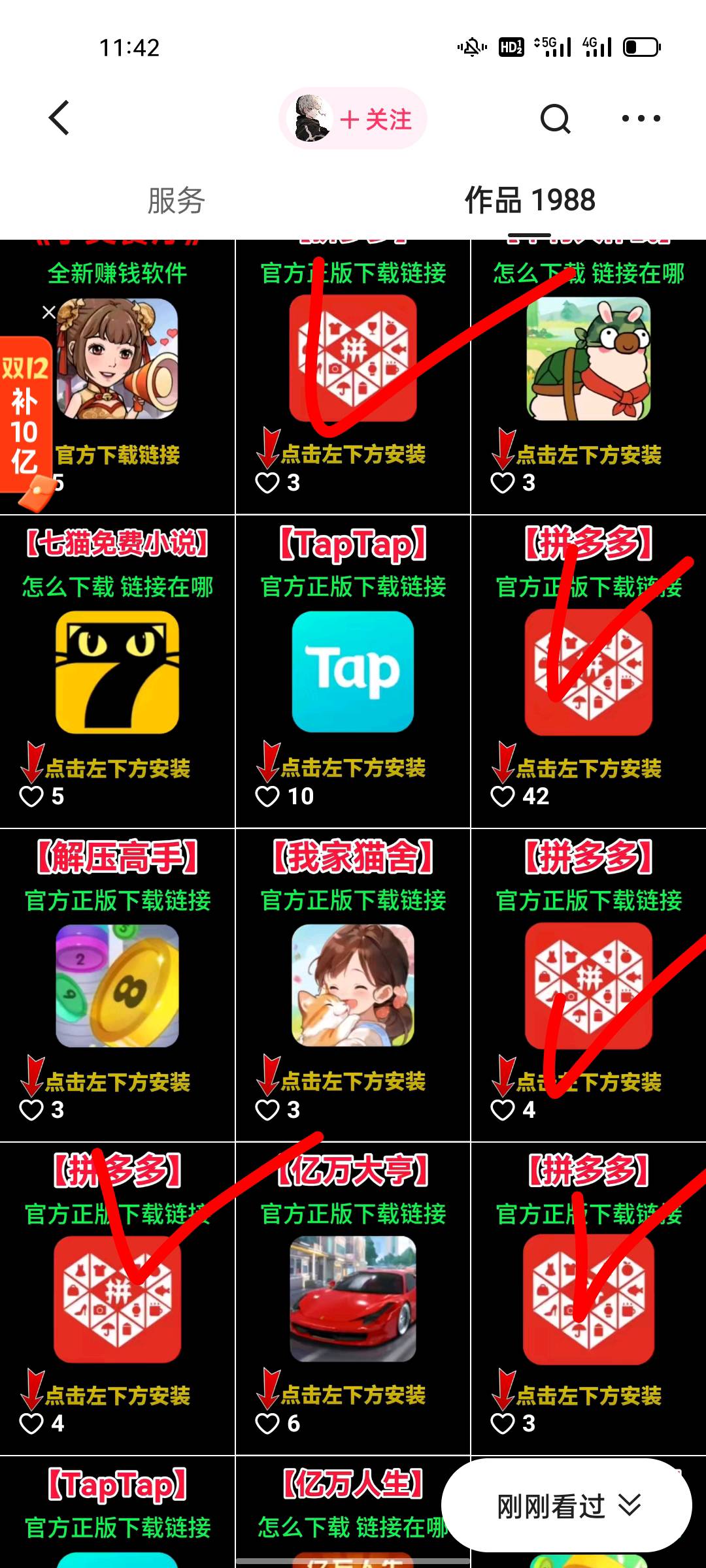Go back to the previous page
Screen dimensions: 706x1568
(x=59, y=118)
